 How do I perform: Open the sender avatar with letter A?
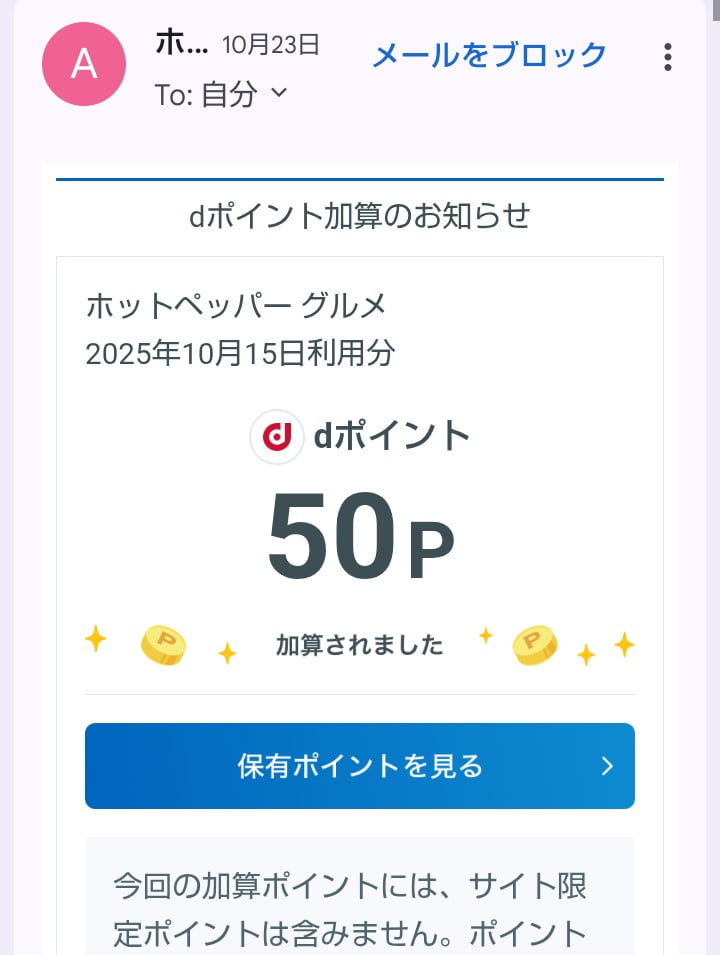coord(84,63)
